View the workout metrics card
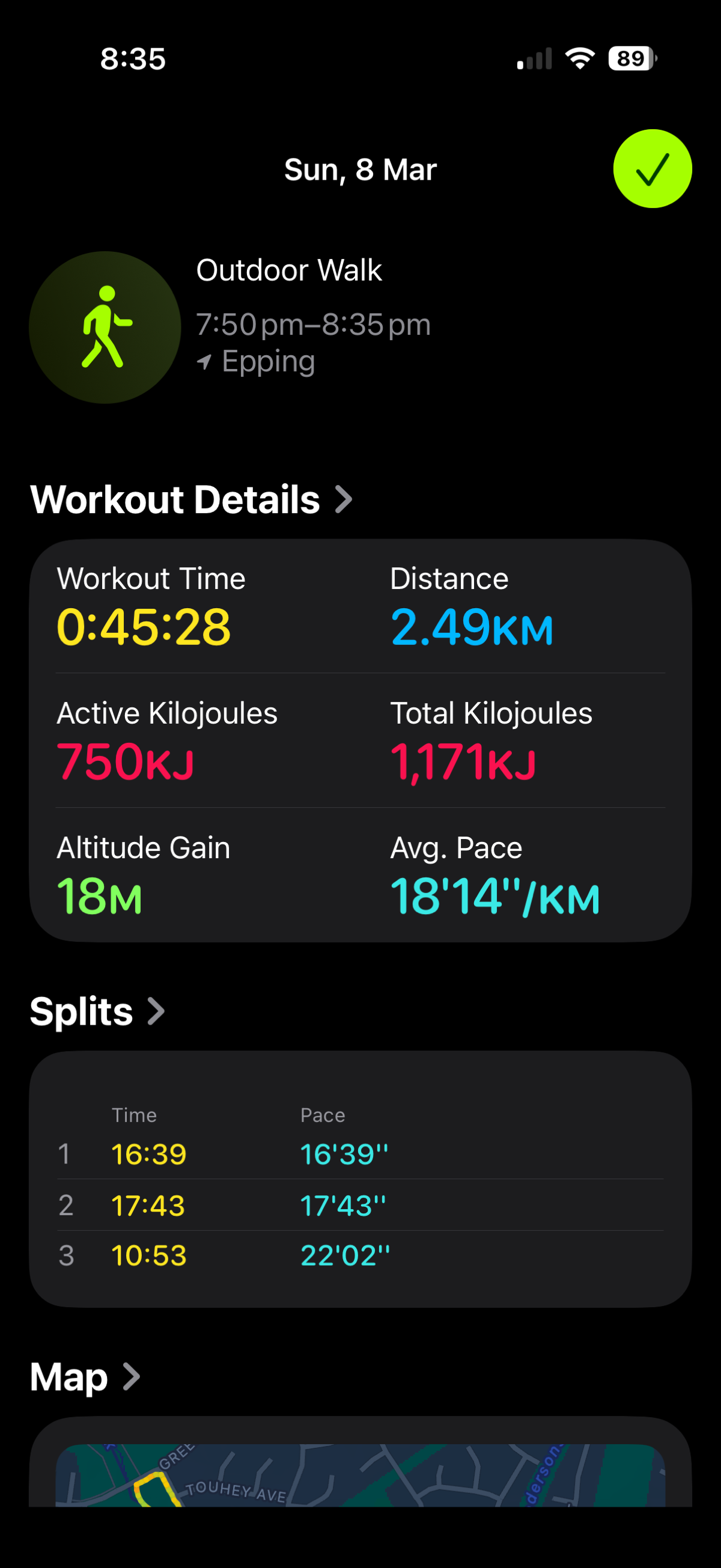 tap(360, 740)
